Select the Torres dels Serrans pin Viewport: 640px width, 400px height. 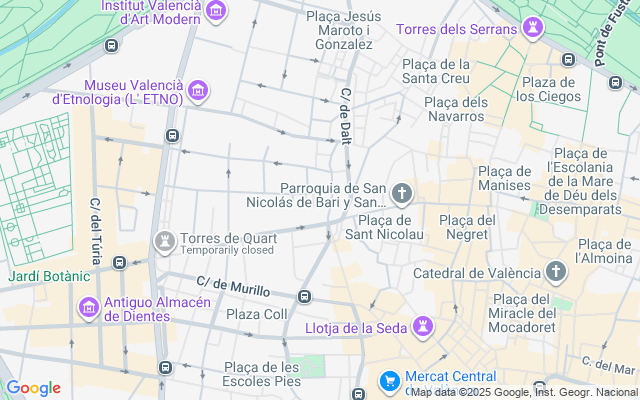531,29
